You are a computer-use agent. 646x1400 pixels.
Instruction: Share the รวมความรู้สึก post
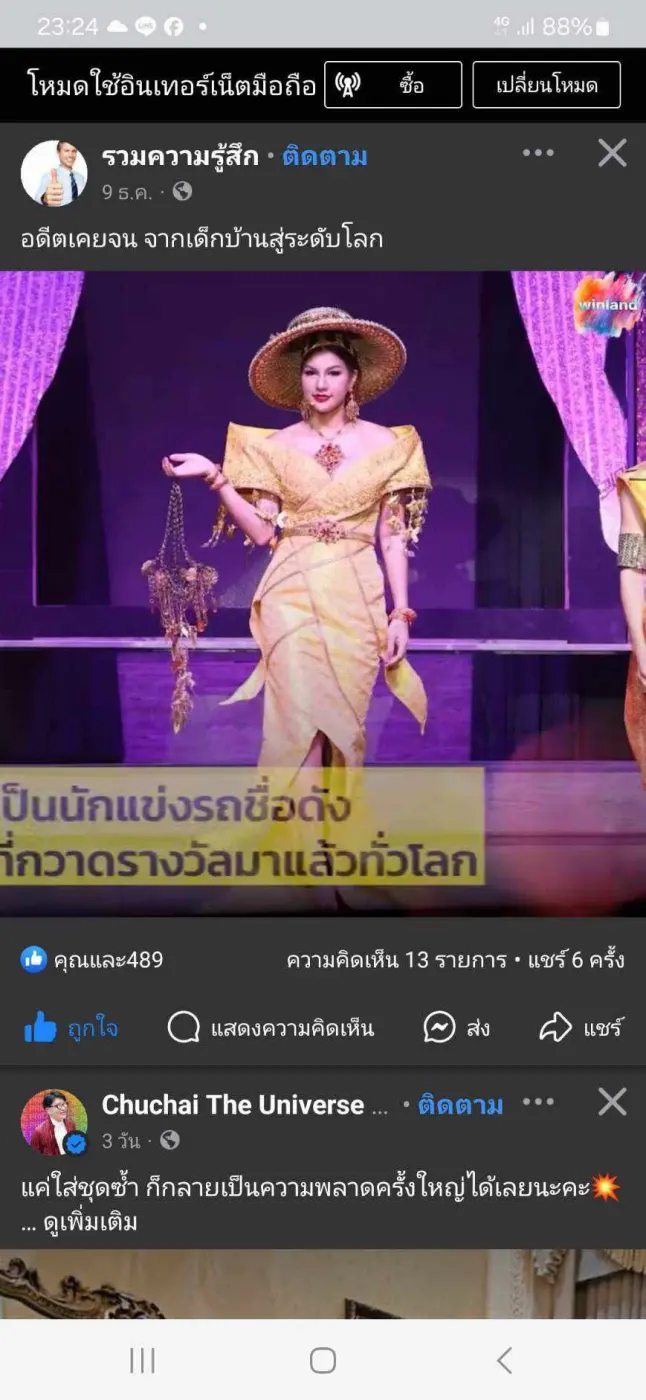click(581, 1027)
